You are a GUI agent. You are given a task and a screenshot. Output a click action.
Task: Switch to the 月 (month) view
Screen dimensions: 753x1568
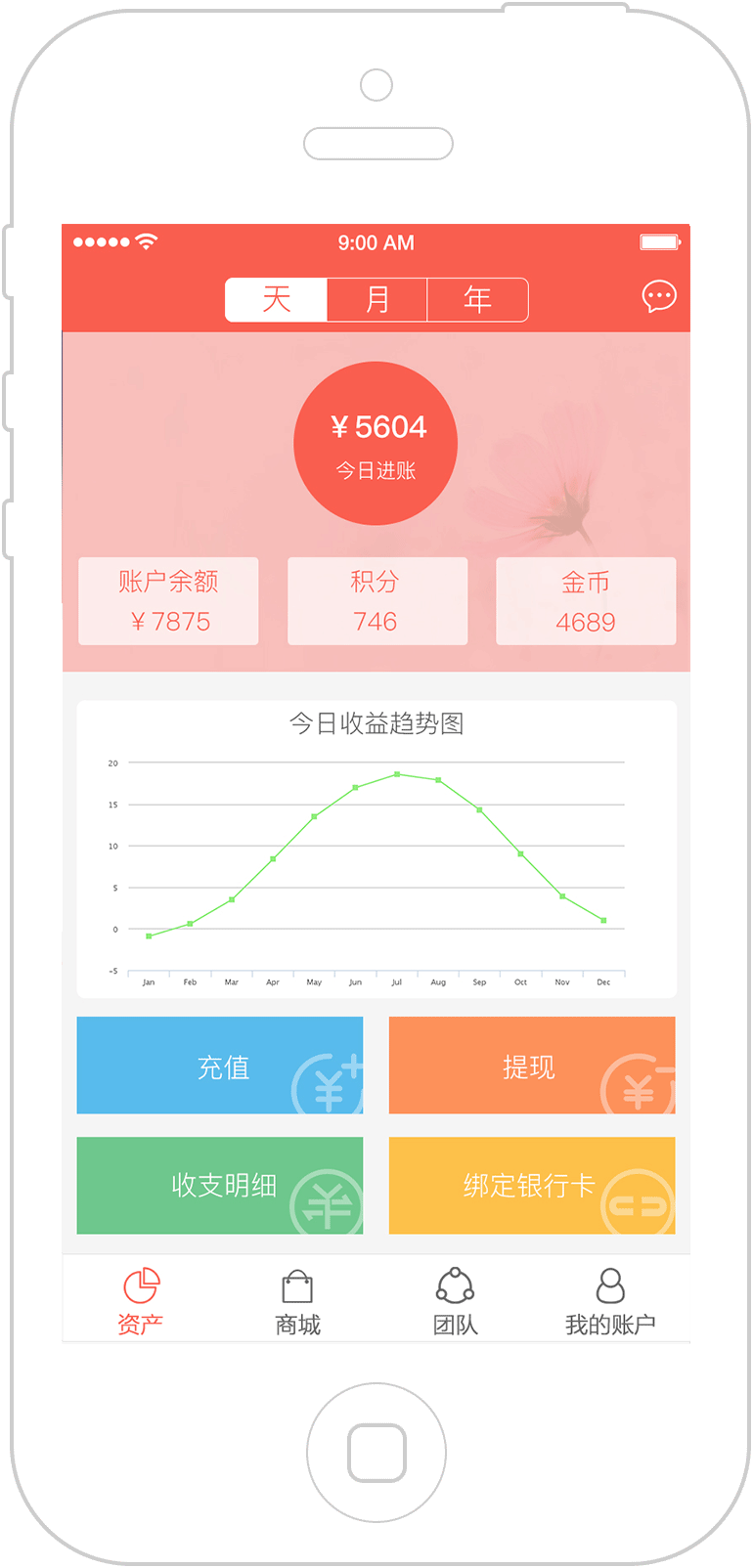pyautogui.click(x=377, y=299)
